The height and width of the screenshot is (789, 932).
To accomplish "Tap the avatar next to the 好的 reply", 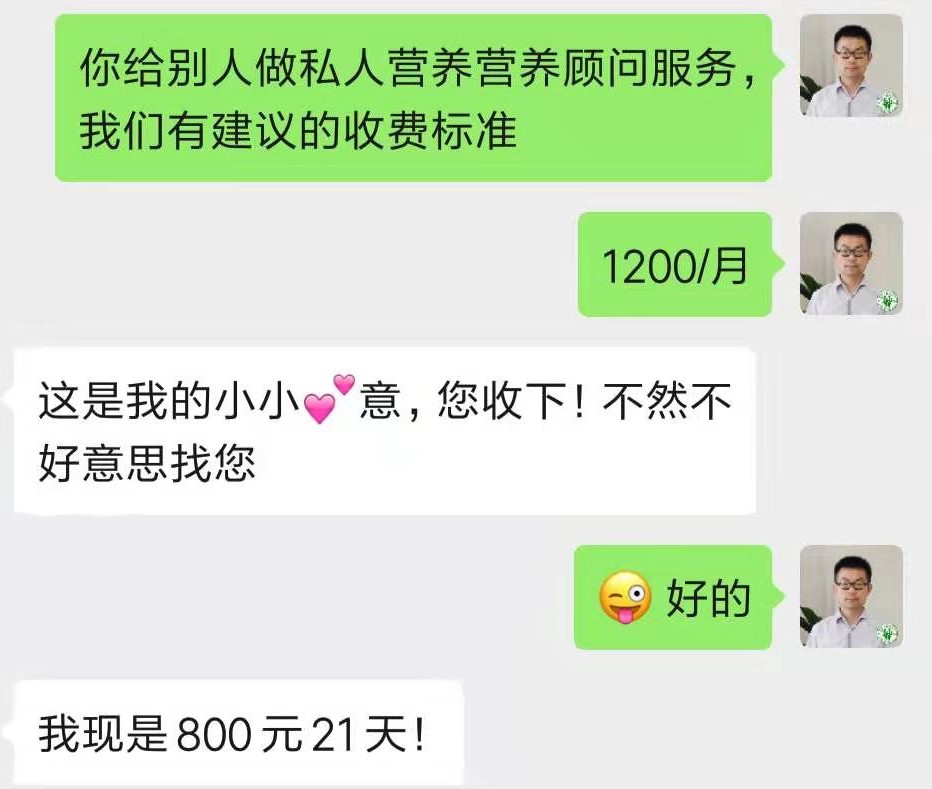I will 851,596.
